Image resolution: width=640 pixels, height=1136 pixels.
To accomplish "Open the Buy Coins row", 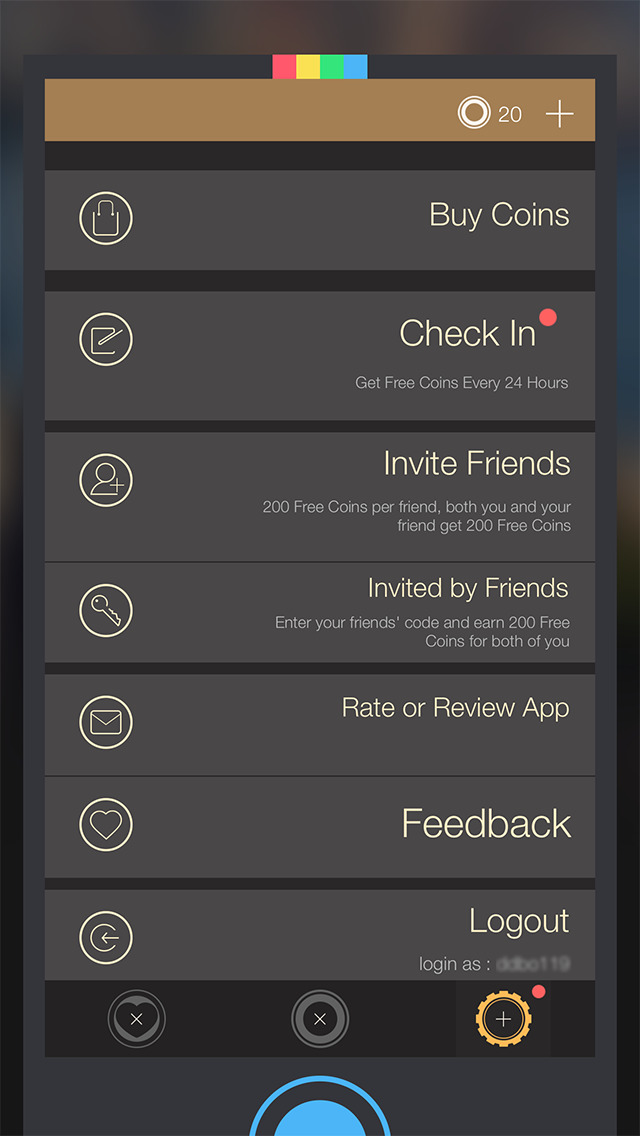I will [x=320, y=220].
